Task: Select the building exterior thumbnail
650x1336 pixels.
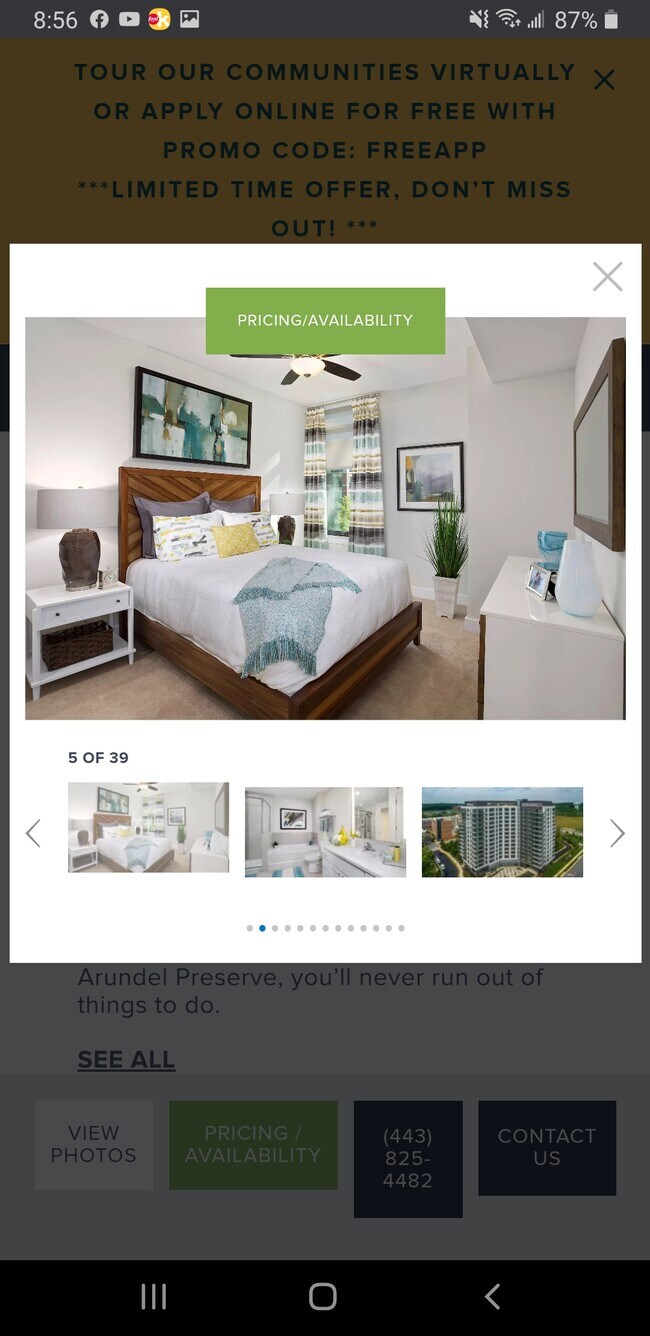Action: (x=502, y=831)
